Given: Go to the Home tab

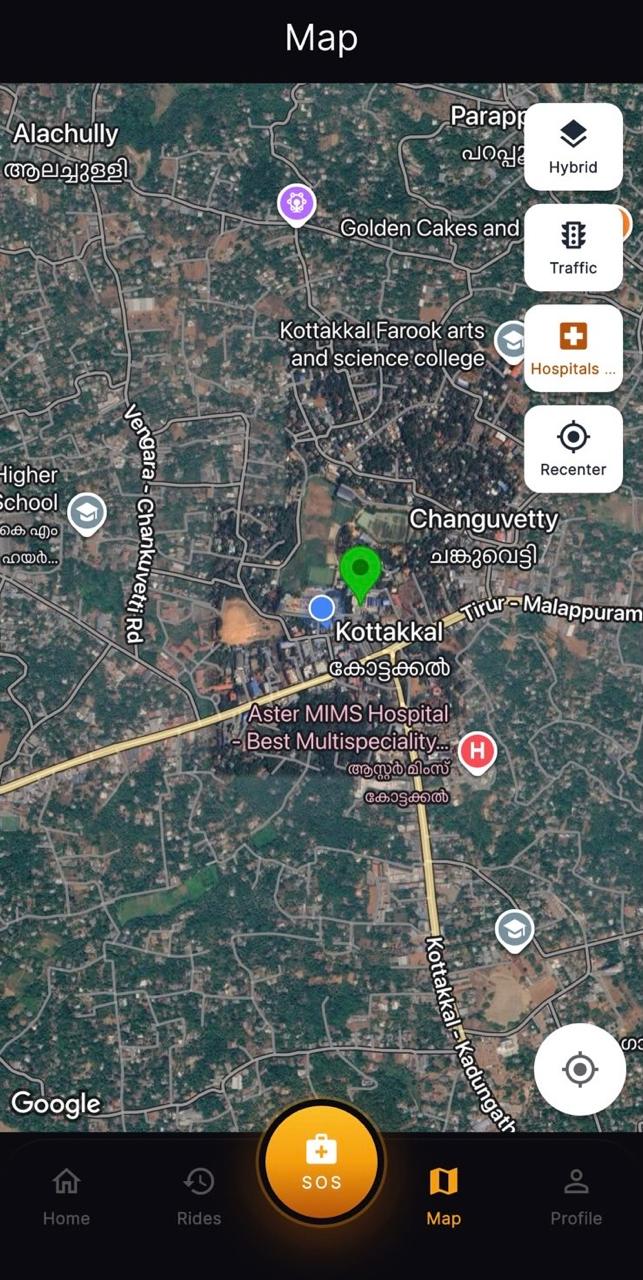Looking at the screenshot, I should [66, 1196].
